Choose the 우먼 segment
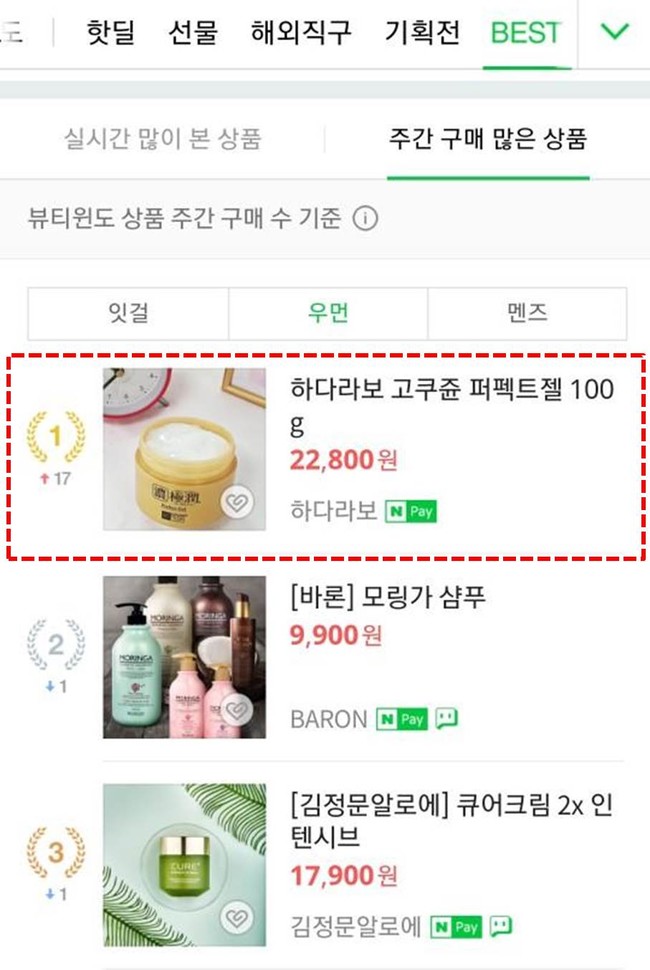The width and height of the screenshot is (650, 970). pos(328,313)
